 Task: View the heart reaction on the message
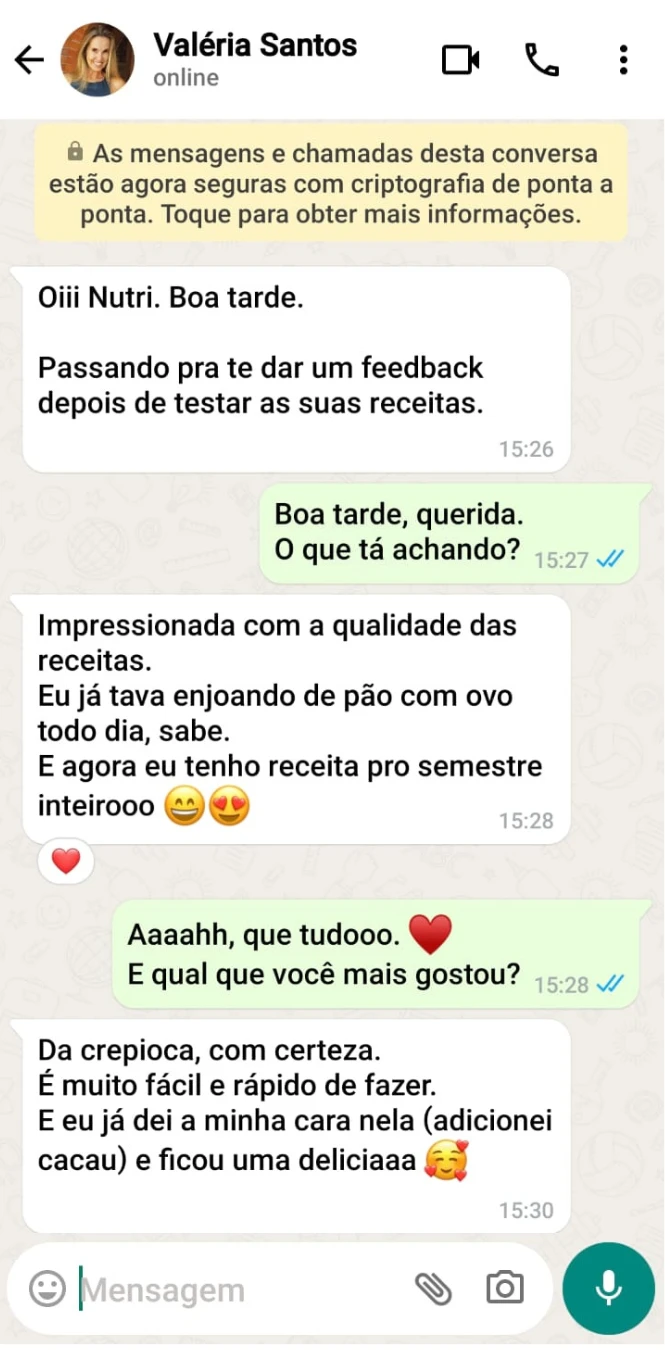coord(66,861)
